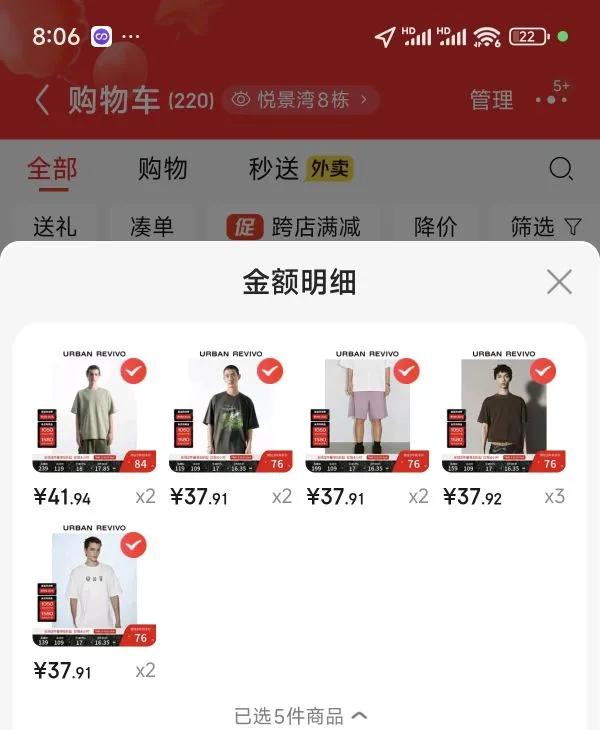This screenshot has height=730, width=600.
Task: Search within the cart
Action: click(x=561, y=169)
